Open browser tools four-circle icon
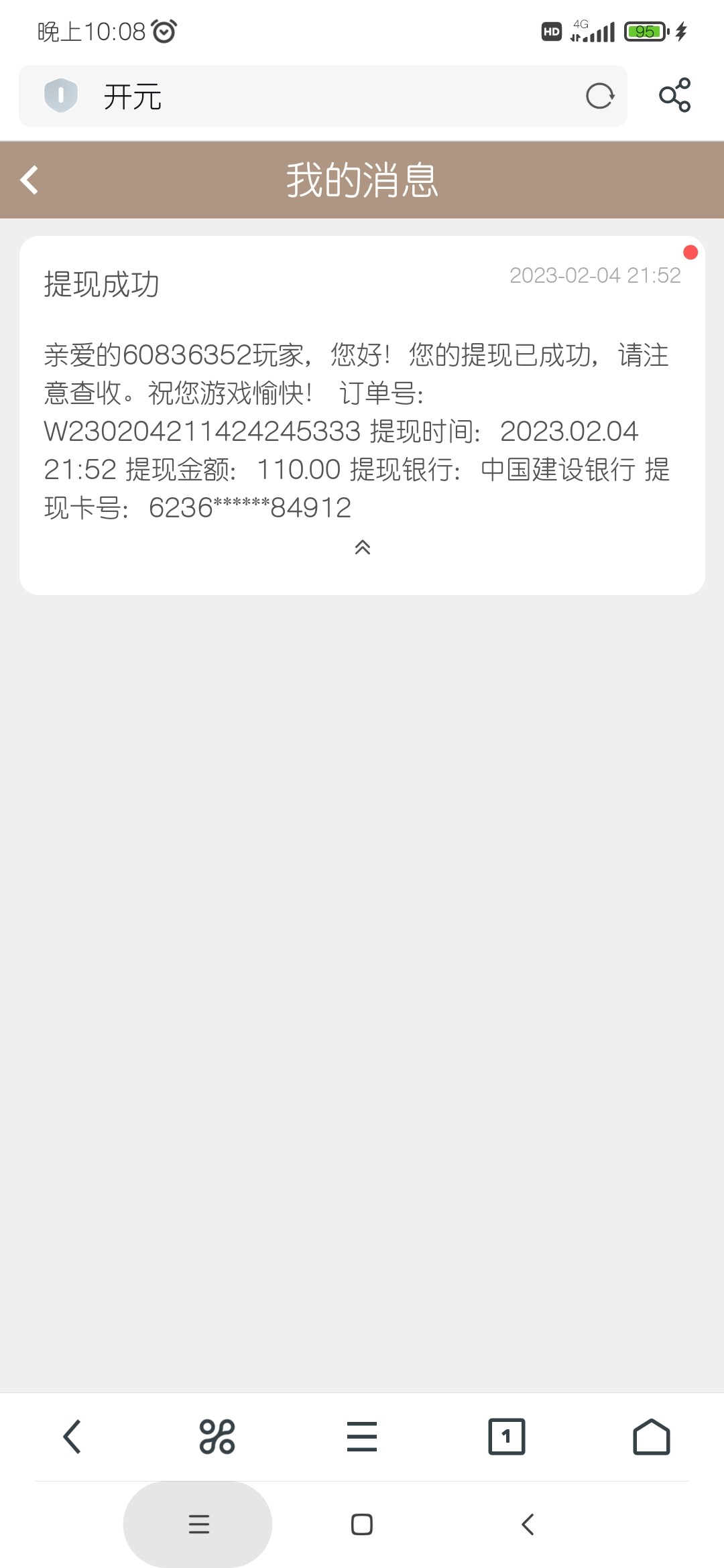The width and height of the screenshot is (724, 1568). pos(217,1437)
